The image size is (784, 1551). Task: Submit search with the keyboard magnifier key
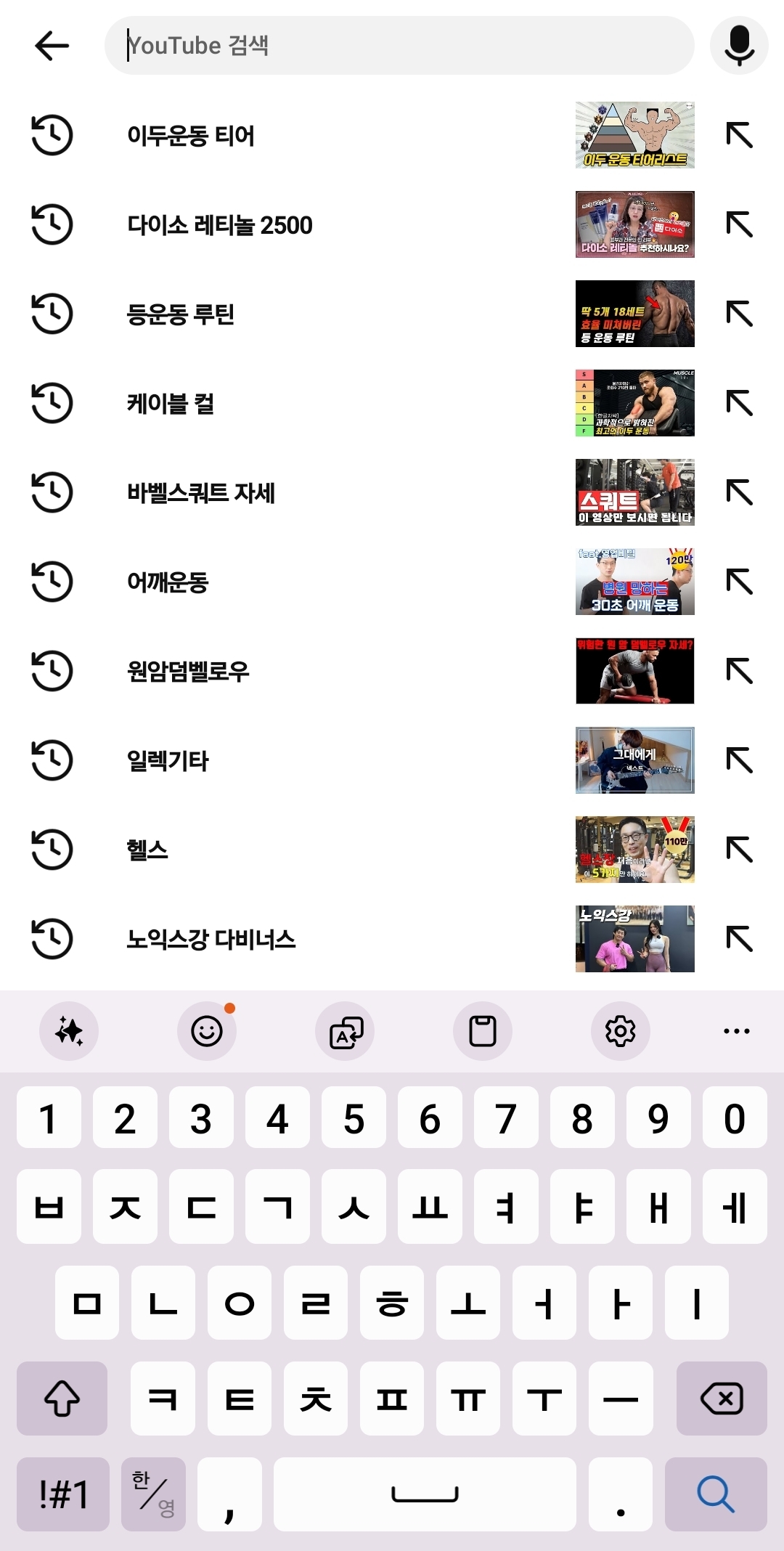click(716, 1494)
